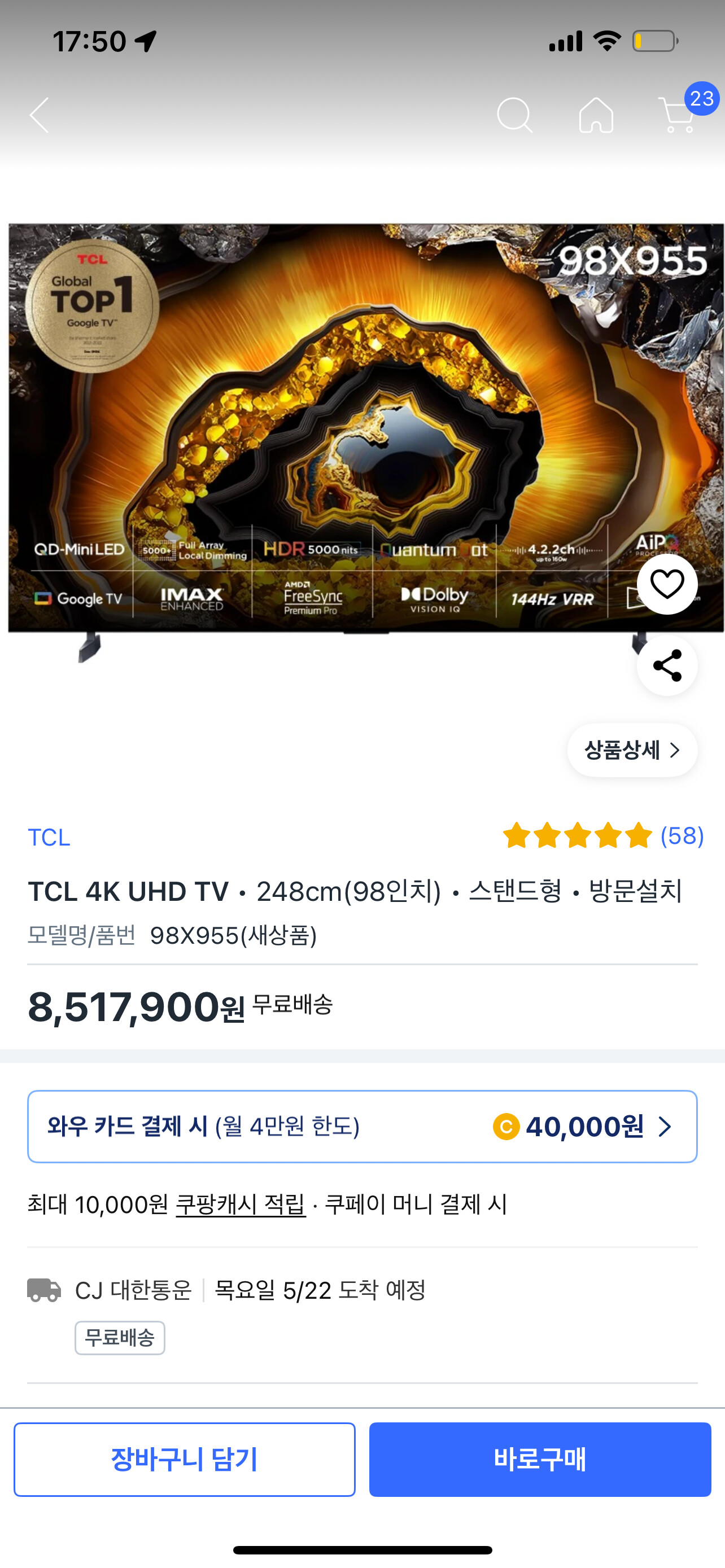
Task: Go to the Coupang home page
Action: pyautogui.click(x=596, y=115)
